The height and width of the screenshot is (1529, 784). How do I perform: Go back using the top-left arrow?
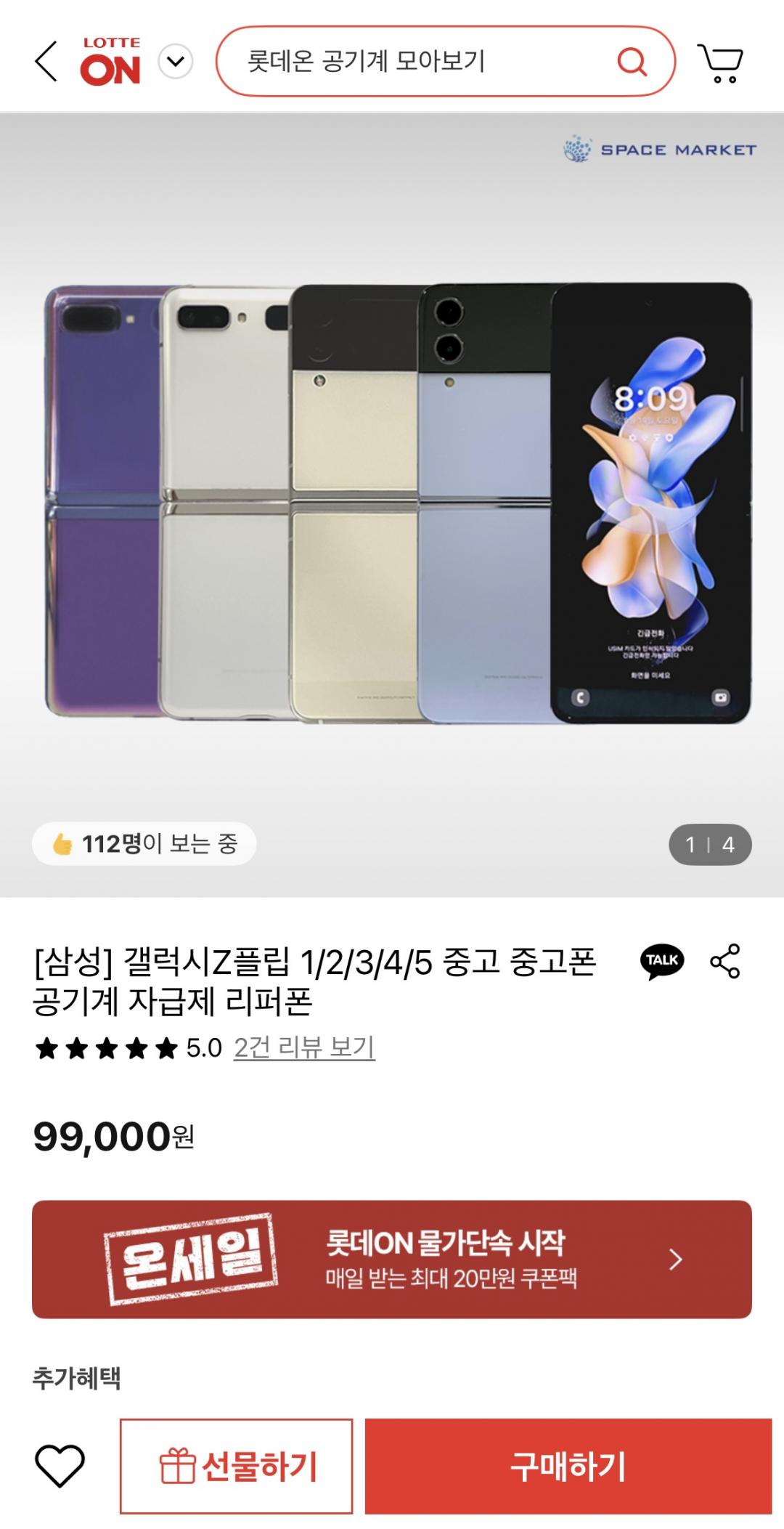coord(45,62)
